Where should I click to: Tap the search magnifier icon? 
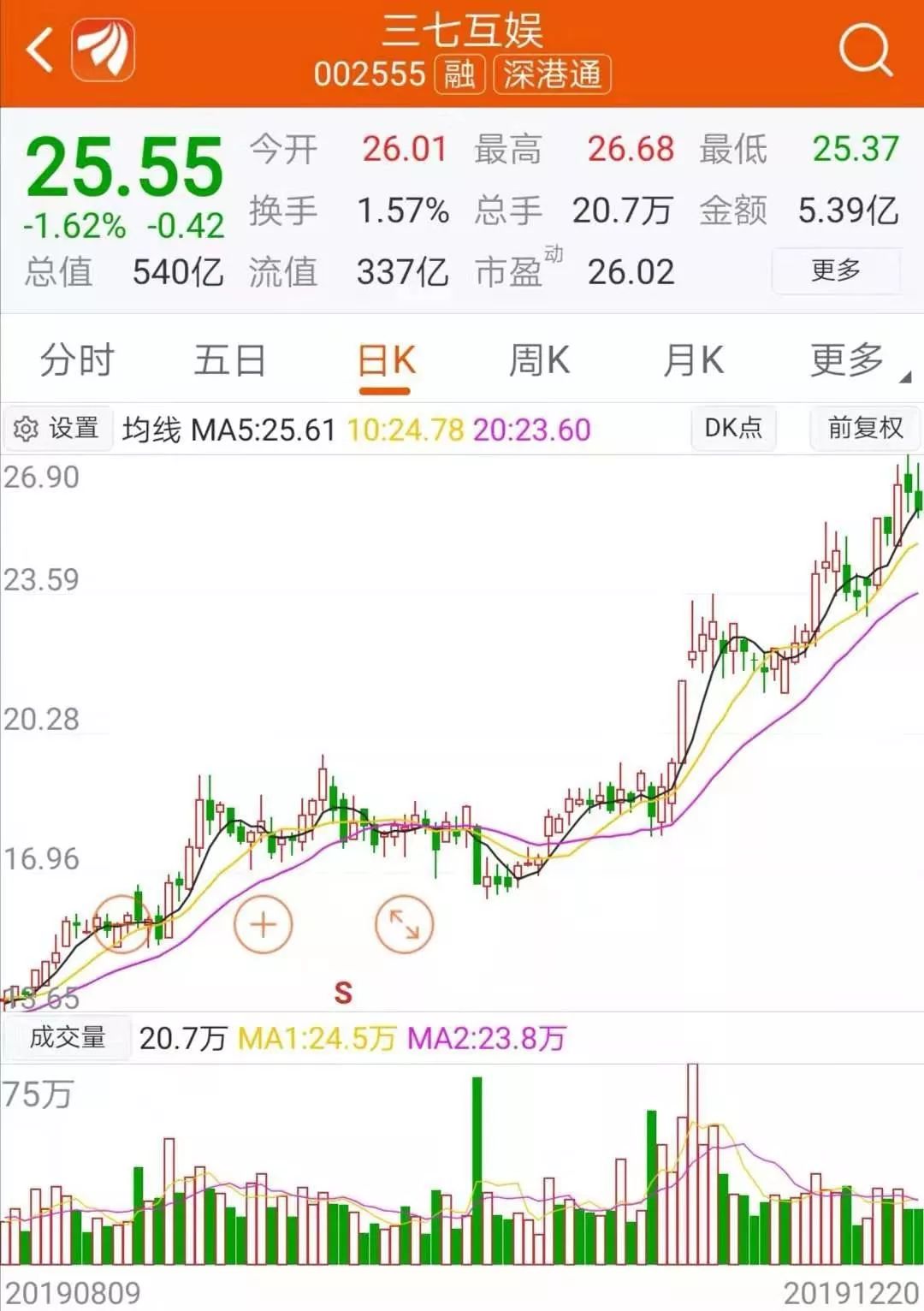[x=867, y=49]
